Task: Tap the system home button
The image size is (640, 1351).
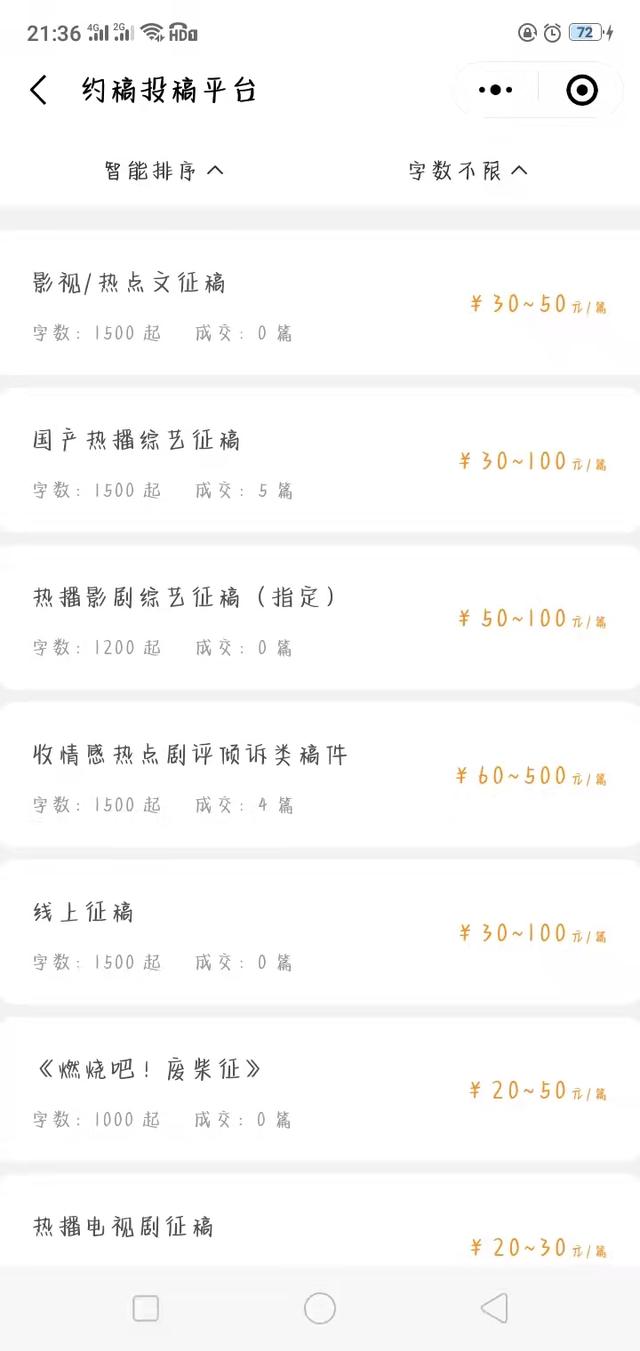Action: pos(320,1308)
